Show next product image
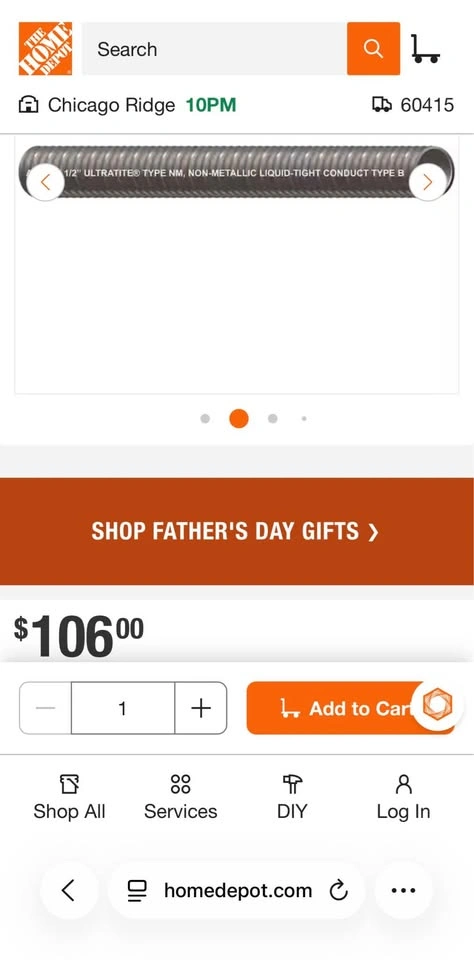This screenshot has height=960, width=474. click(427, 182)
